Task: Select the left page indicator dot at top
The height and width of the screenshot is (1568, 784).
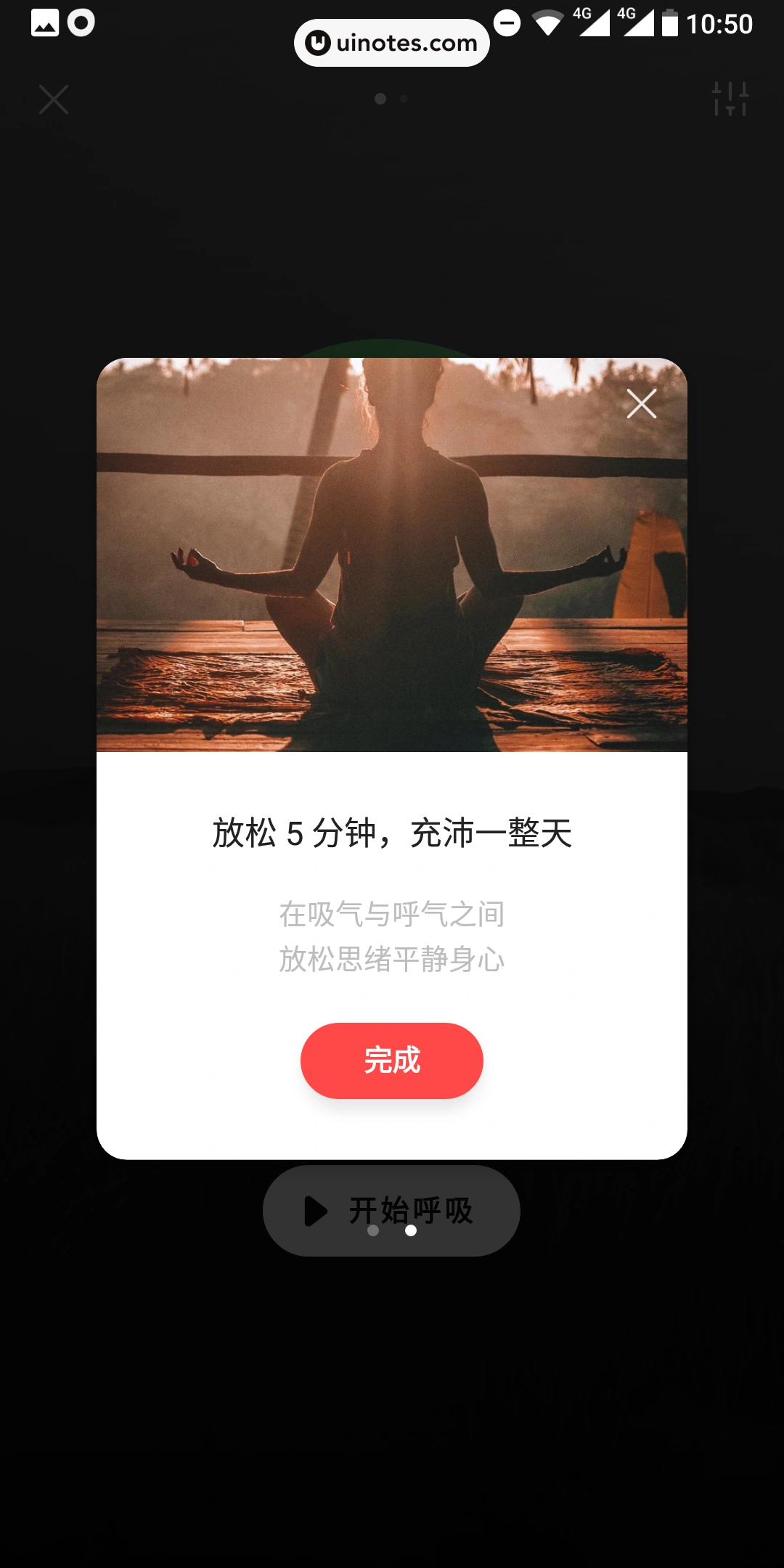Action: (379, 99)
